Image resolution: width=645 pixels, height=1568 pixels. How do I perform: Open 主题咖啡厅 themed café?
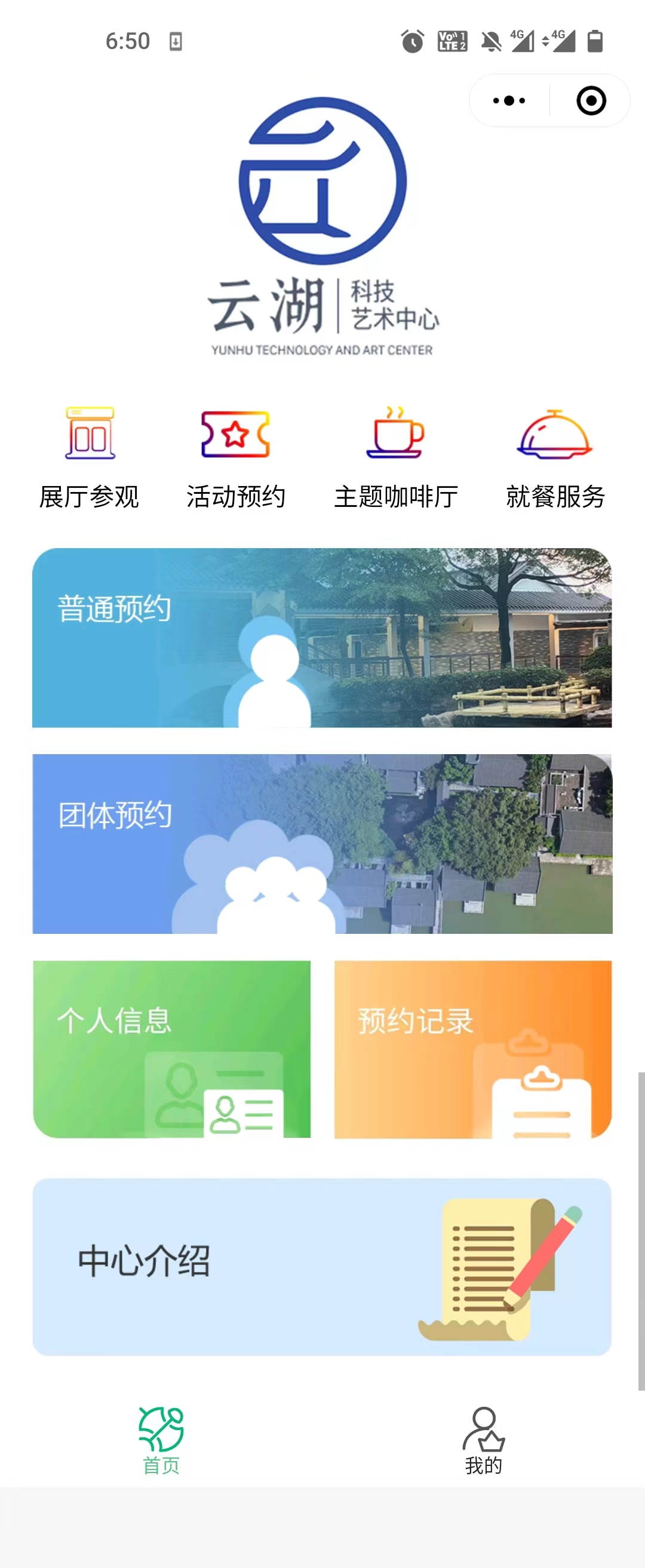[396, 458]
